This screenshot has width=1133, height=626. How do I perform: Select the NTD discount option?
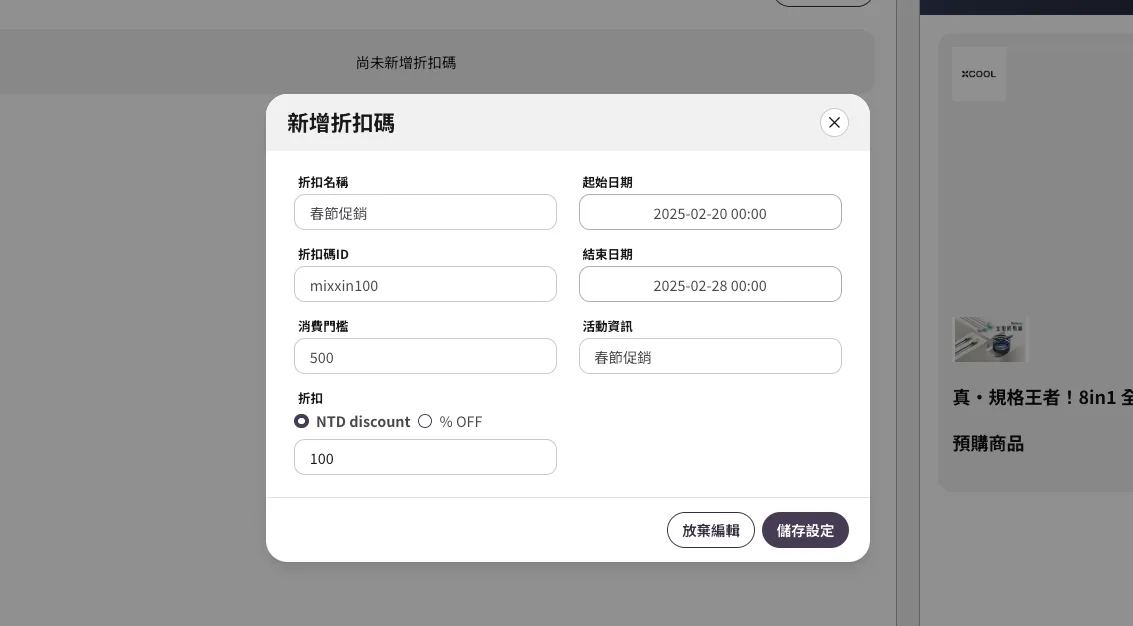[302, 422]
